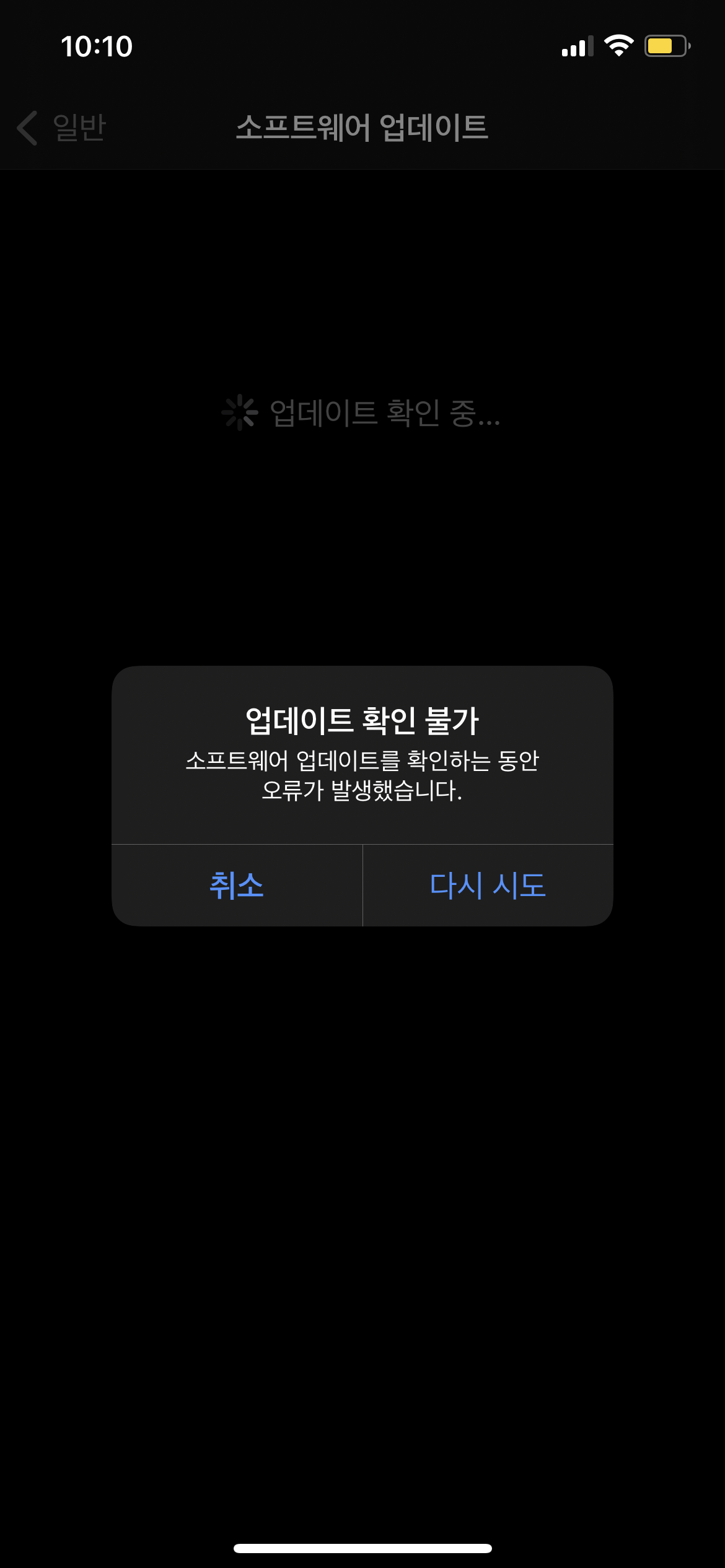Tap 취소 to dismiss the update error
Image resolution: width=725 pixels, height=1568 pixels.
click(237, 885)
